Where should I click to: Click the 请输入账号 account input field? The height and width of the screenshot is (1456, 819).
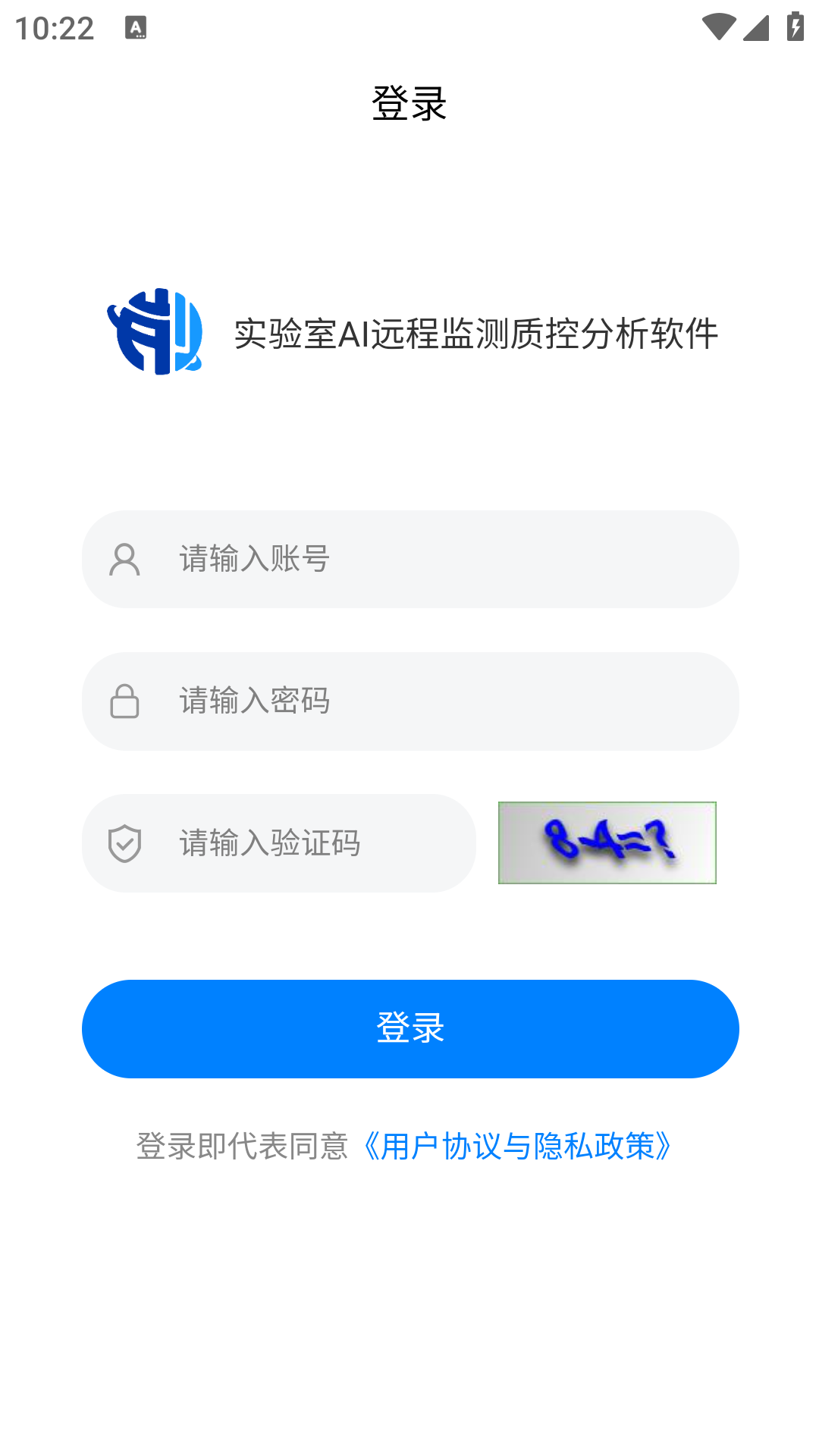(409, 560)
